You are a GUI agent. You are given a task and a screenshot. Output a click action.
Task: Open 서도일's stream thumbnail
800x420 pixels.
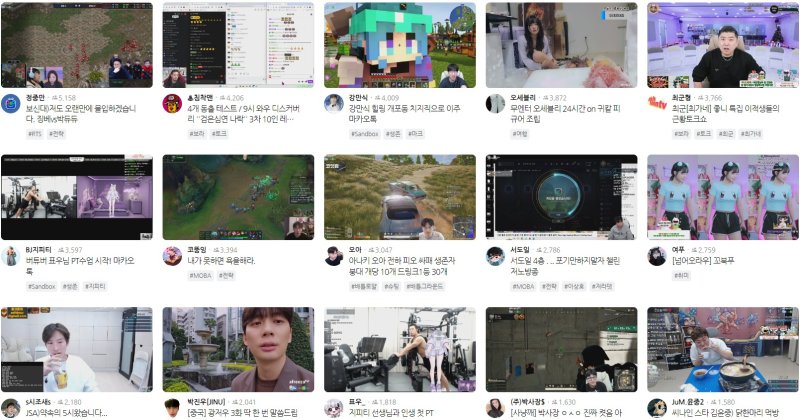561,197
